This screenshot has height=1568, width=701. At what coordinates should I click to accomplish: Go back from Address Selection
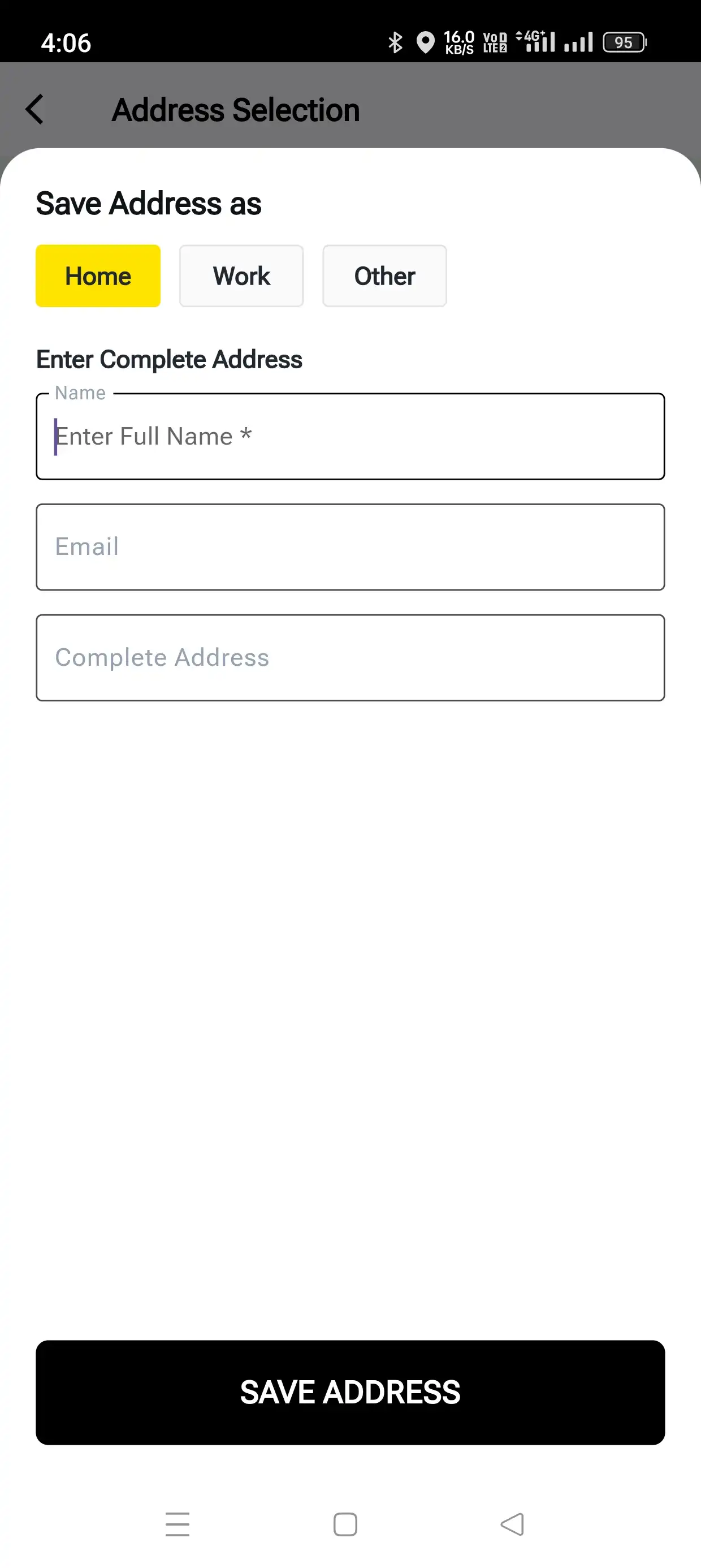point(35,110)
